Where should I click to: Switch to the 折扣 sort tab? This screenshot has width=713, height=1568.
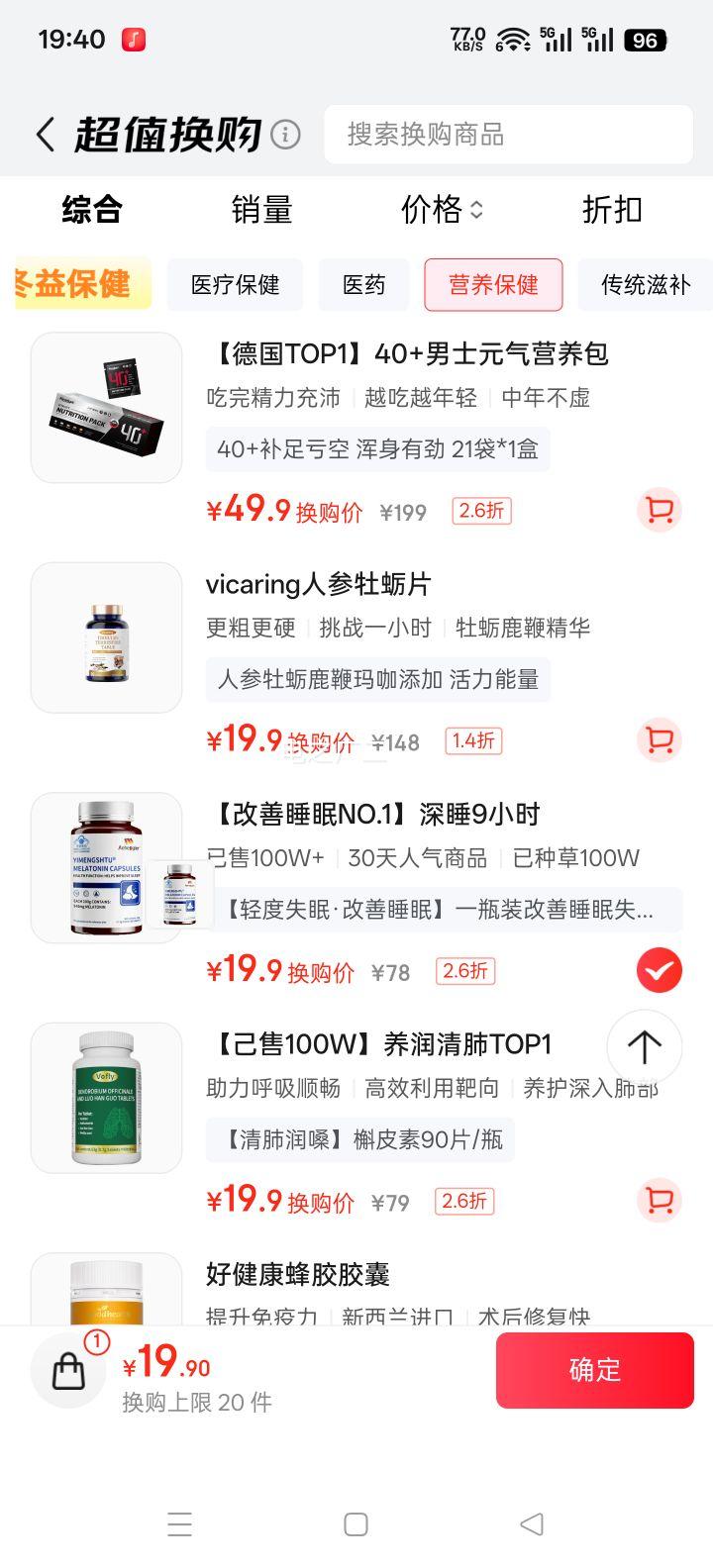click(612, 210)
